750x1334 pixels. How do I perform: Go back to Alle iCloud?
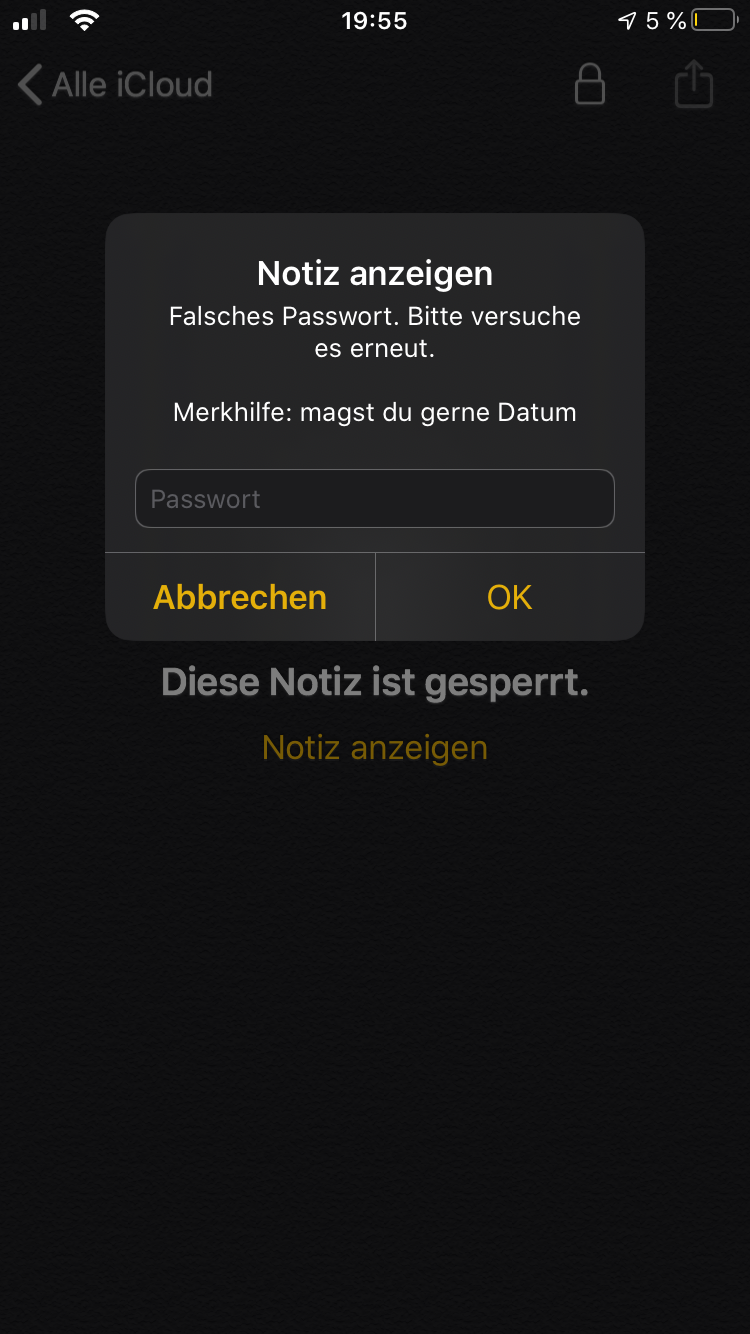click(115, 85)
